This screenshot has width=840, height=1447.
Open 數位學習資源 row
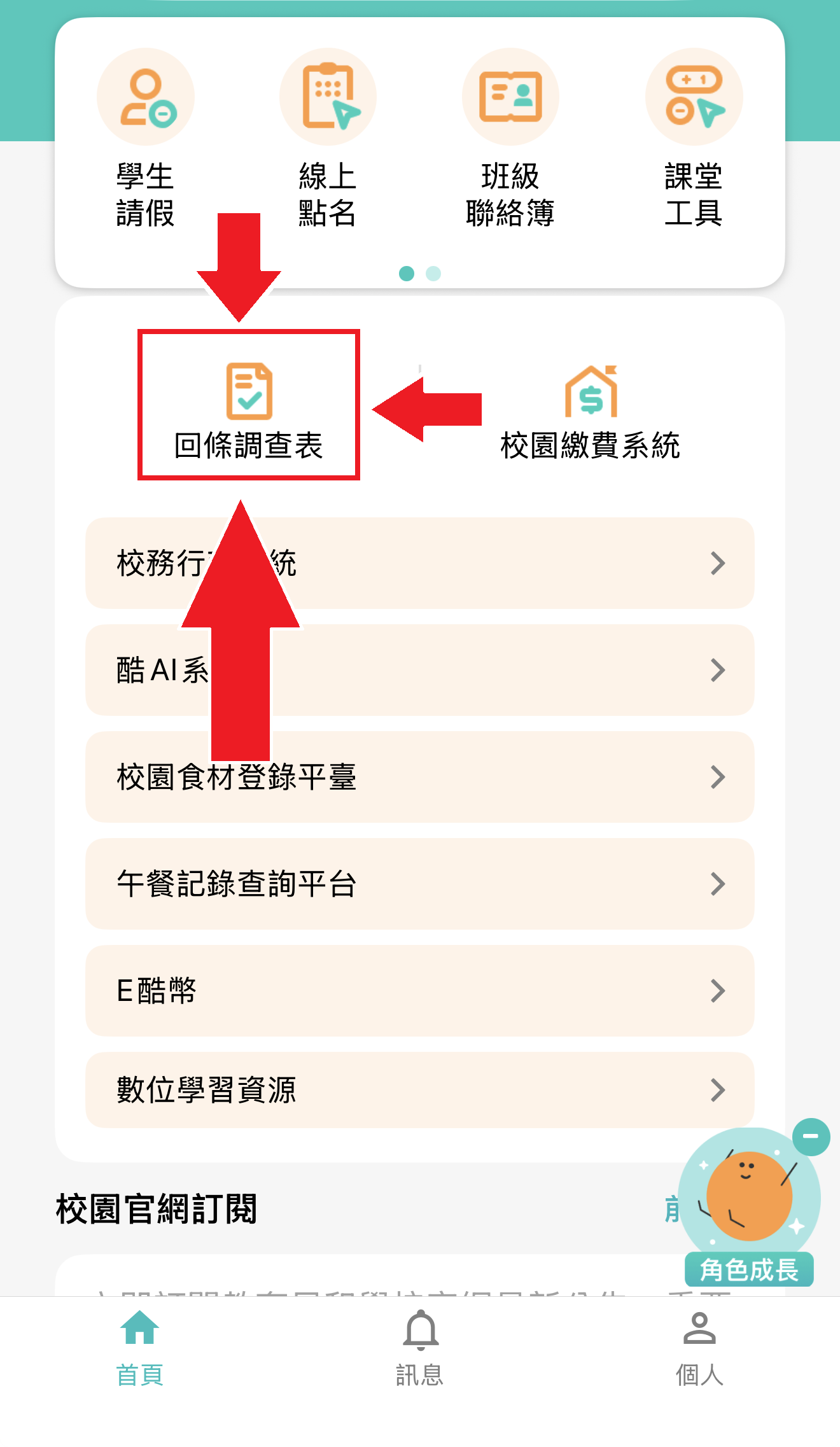pyautogui.click(x=420, y=1090)
